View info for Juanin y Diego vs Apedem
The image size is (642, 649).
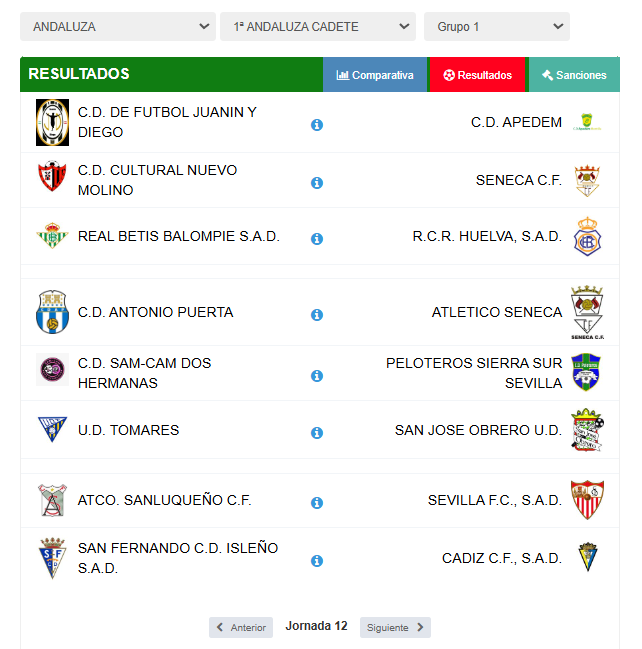pos(317,125)
